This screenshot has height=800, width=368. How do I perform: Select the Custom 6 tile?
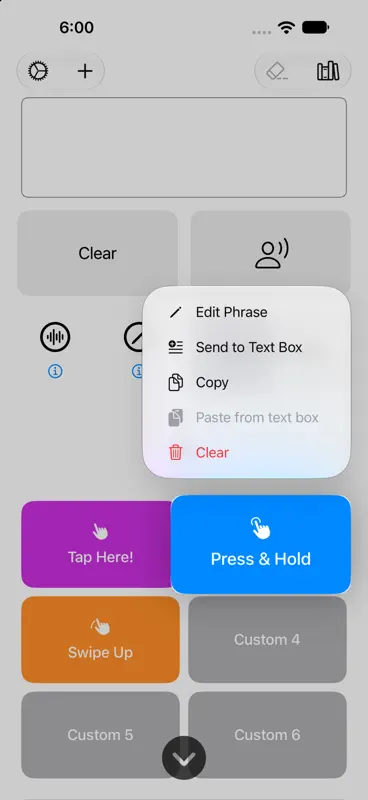[x=267, y=735]
